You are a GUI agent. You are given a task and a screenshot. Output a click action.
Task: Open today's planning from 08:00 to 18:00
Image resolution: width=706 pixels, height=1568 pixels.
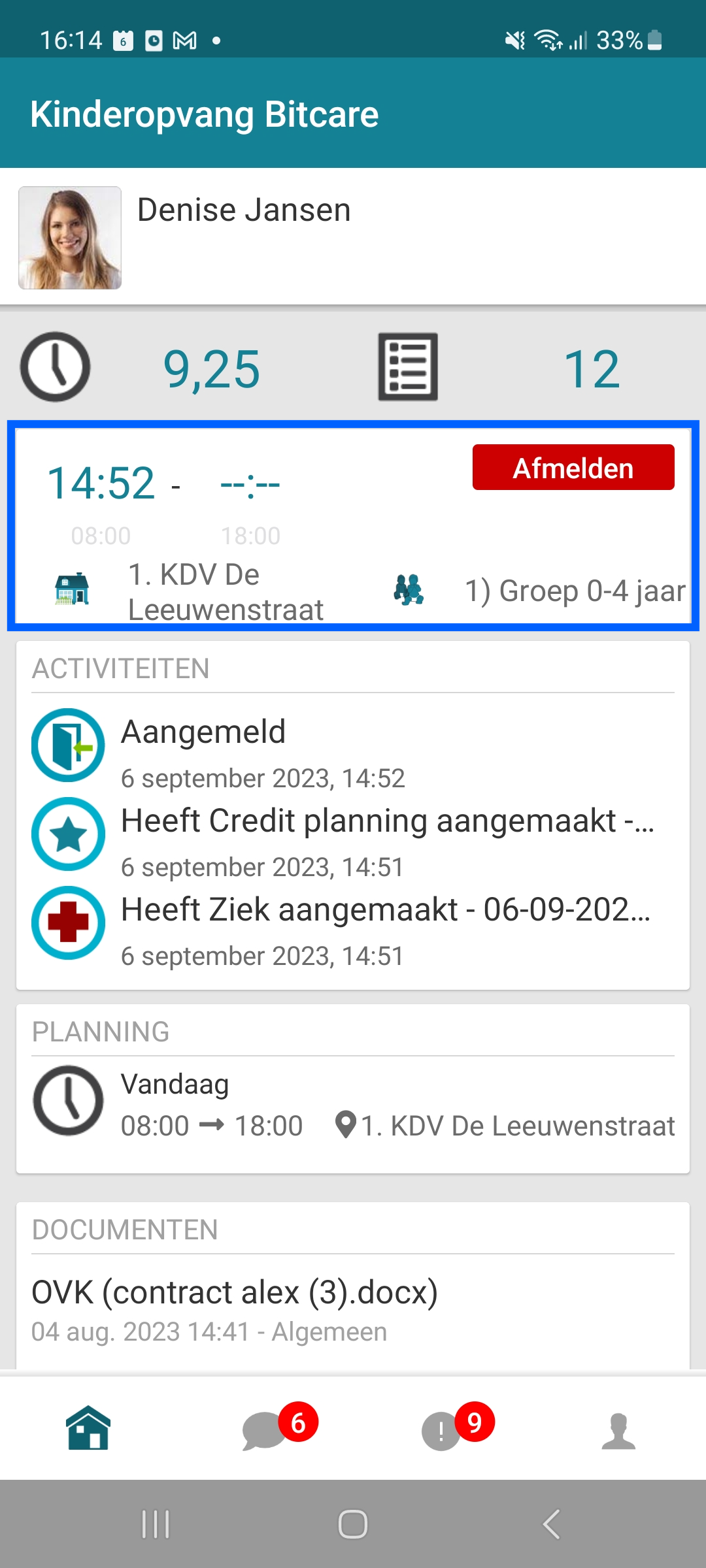353,1105
